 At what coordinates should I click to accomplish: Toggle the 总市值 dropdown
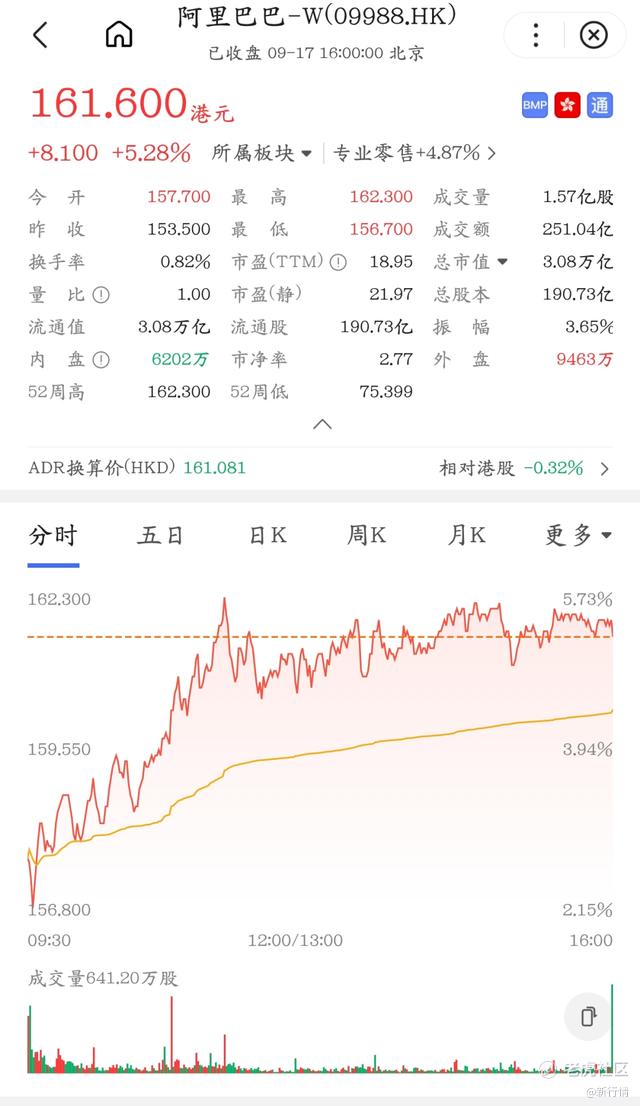click(470, 262)
